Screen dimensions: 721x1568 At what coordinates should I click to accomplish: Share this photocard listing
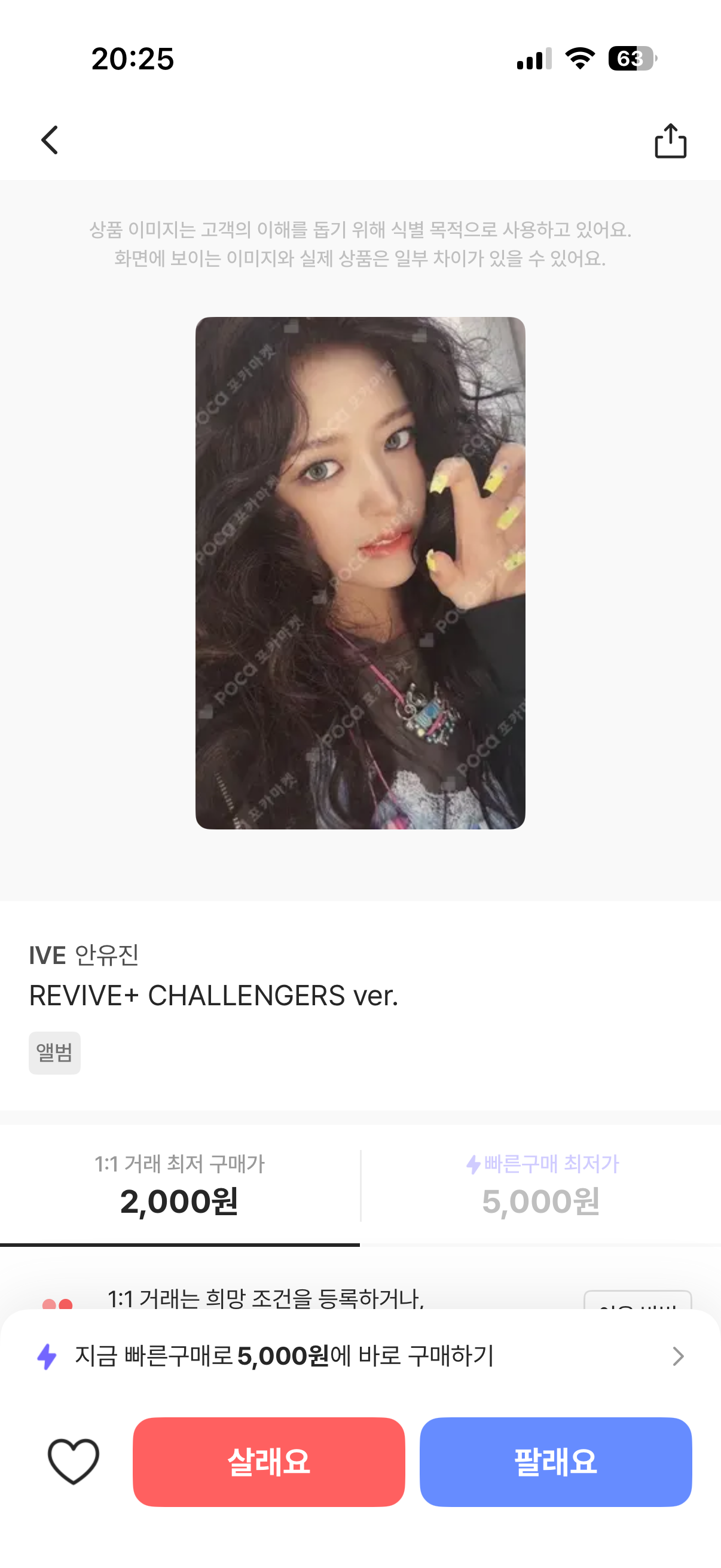(670, 141)
